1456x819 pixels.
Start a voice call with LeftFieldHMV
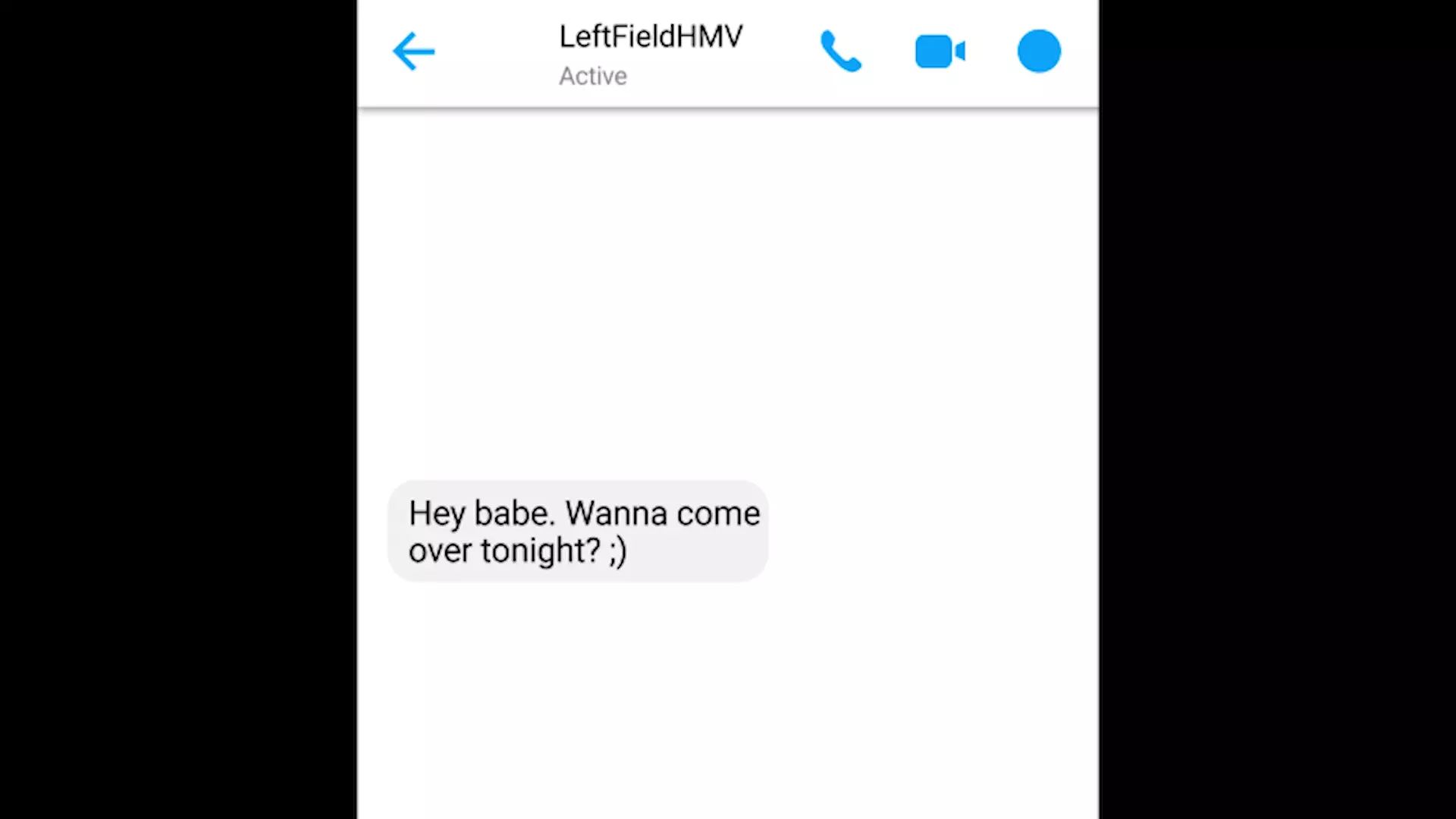click(x=841, y=52)
